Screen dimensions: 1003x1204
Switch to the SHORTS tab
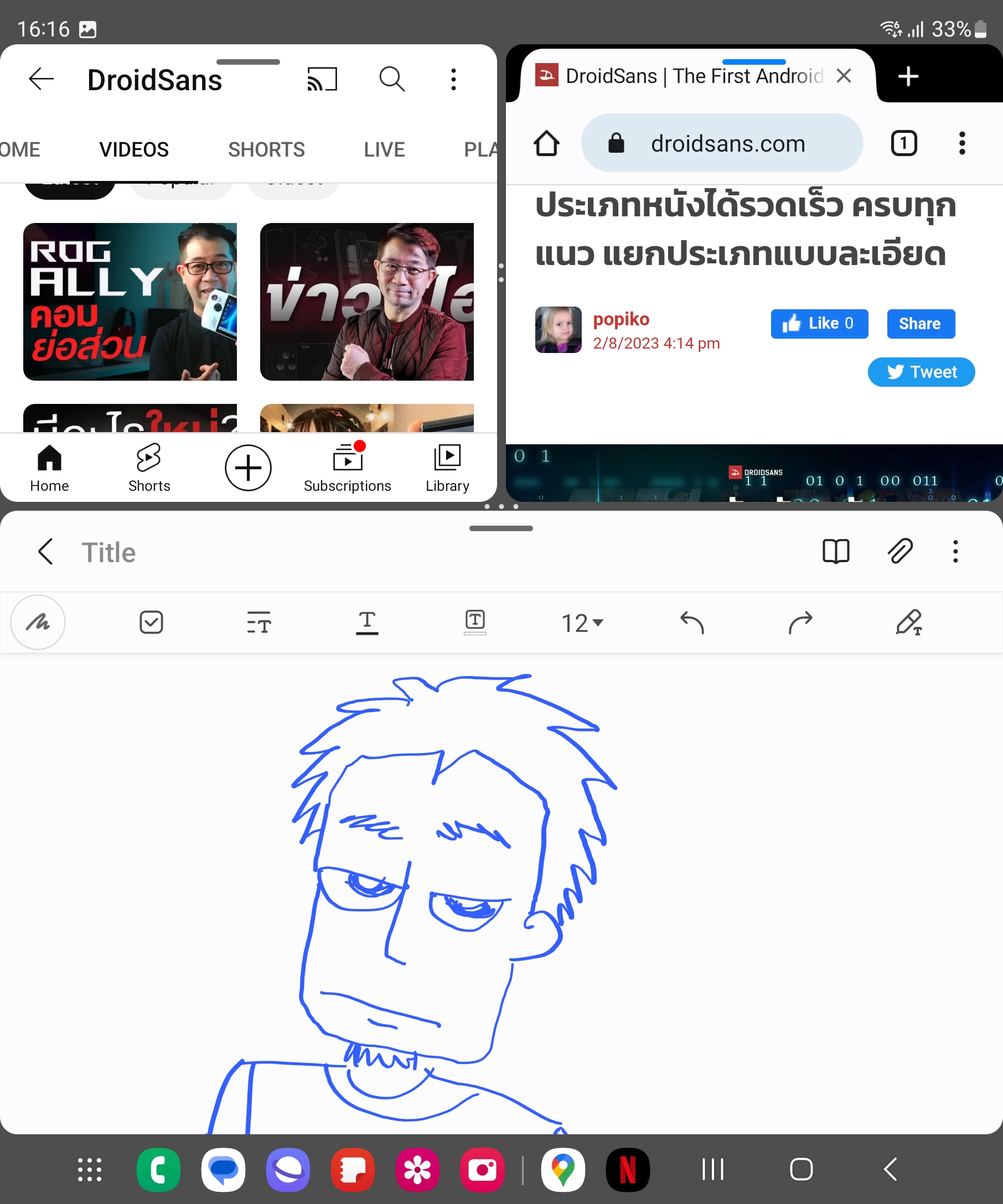[266, 149]
